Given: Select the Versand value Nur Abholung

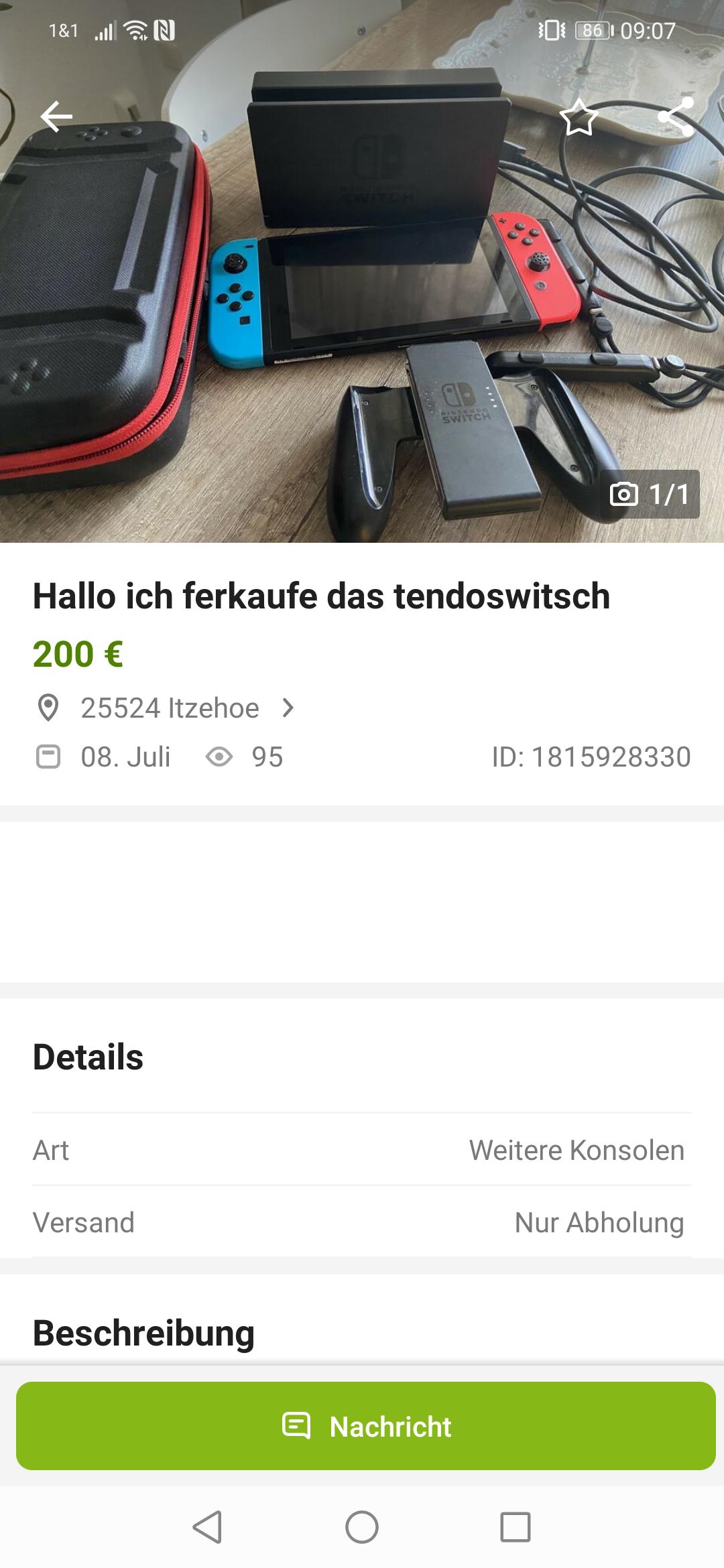Looking at the screenshot, I should pos(599,1222).
